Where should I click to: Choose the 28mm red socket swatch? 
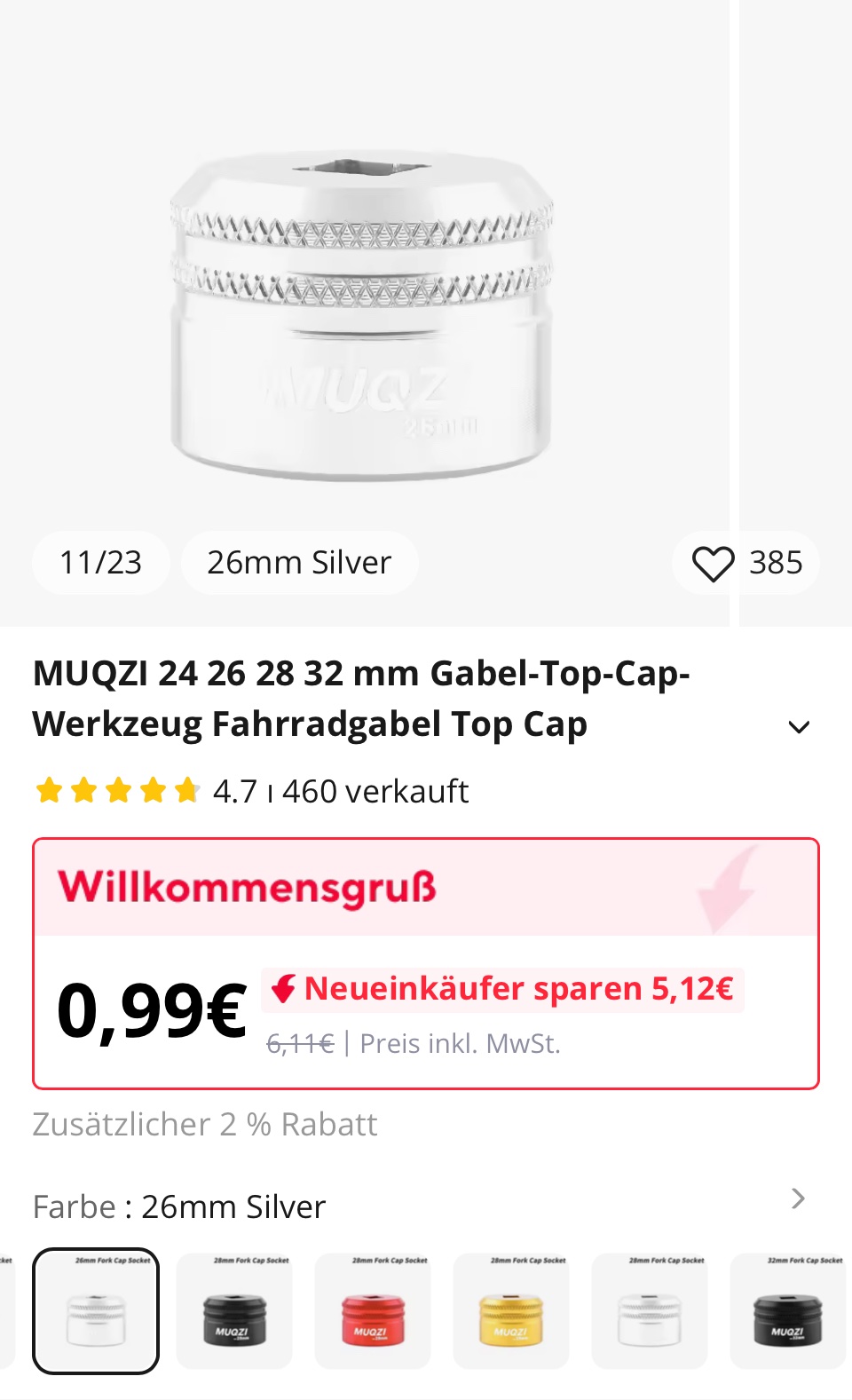(373, 1311)
